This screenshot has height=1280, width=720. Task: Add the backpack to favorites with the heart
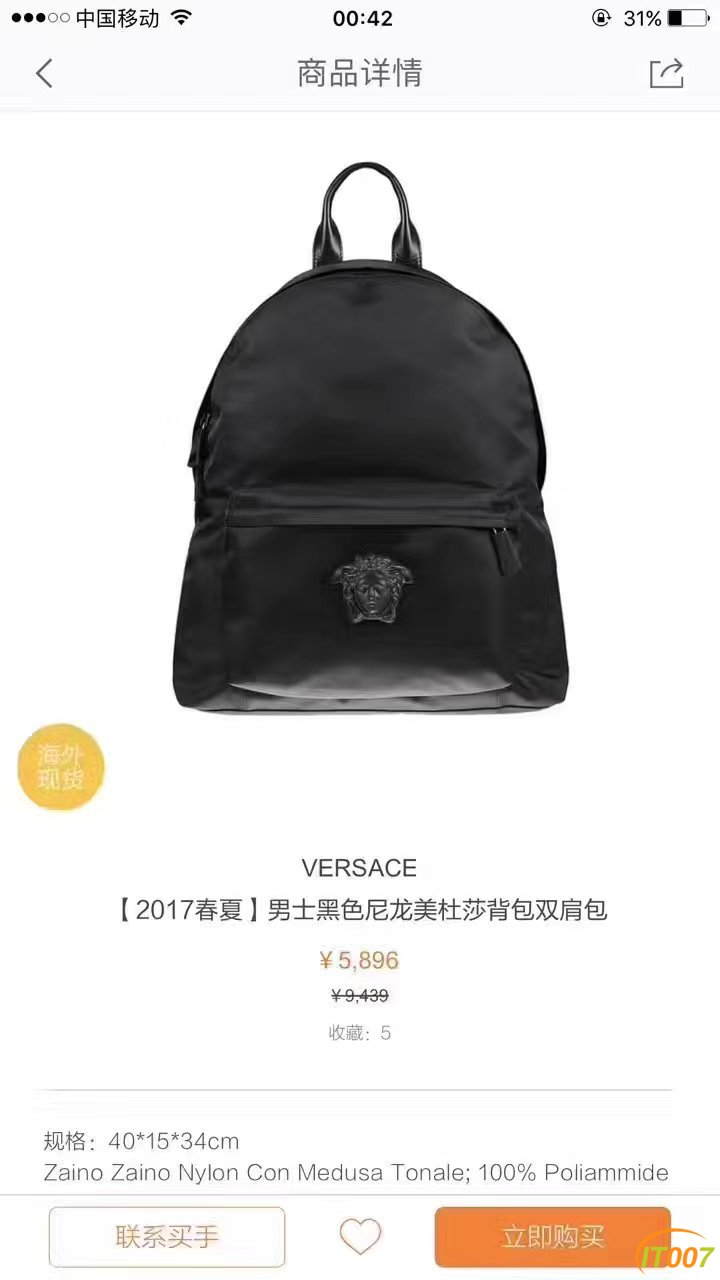pyautogui.click(x=360, y=1237)
